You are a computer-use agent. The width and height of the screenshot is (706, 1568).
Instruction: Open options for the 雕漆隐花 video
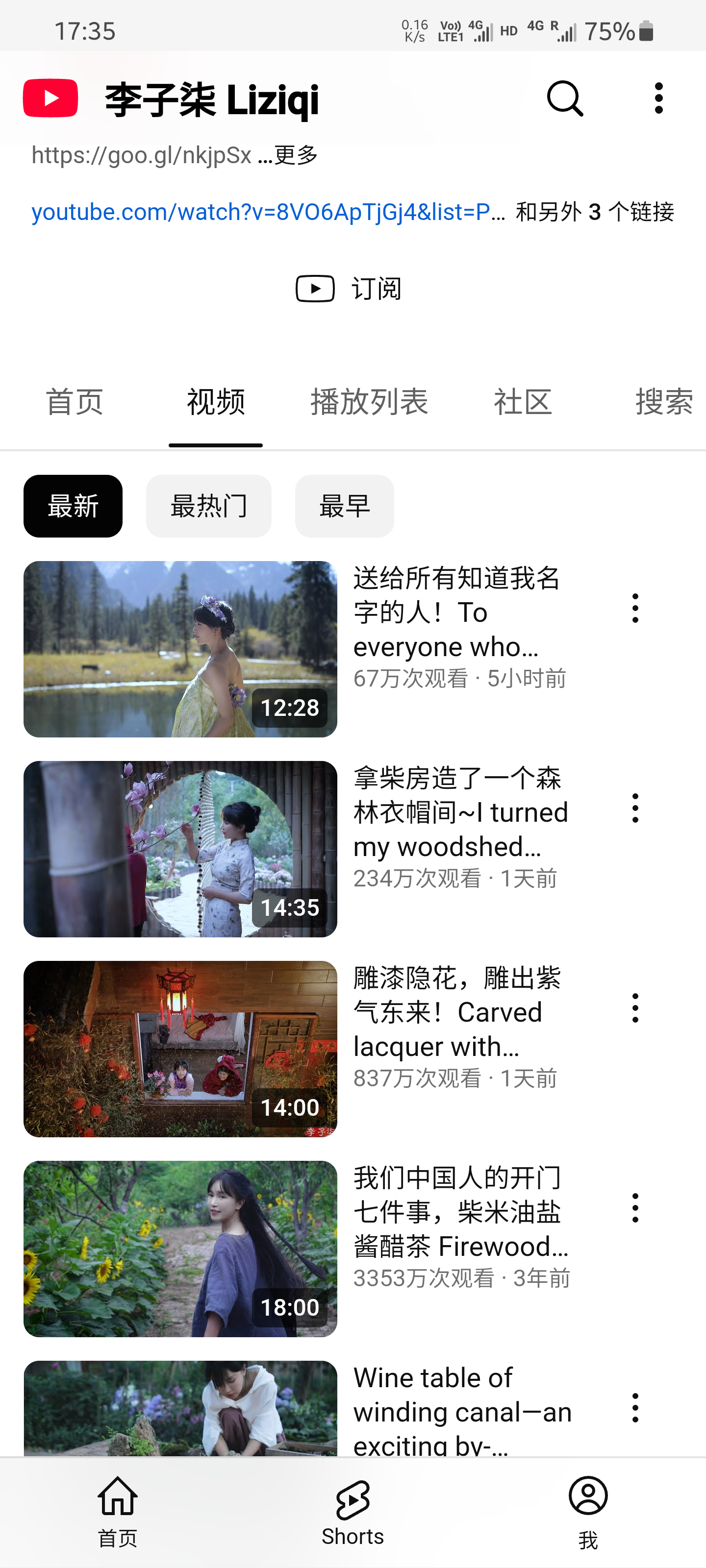635,1008
